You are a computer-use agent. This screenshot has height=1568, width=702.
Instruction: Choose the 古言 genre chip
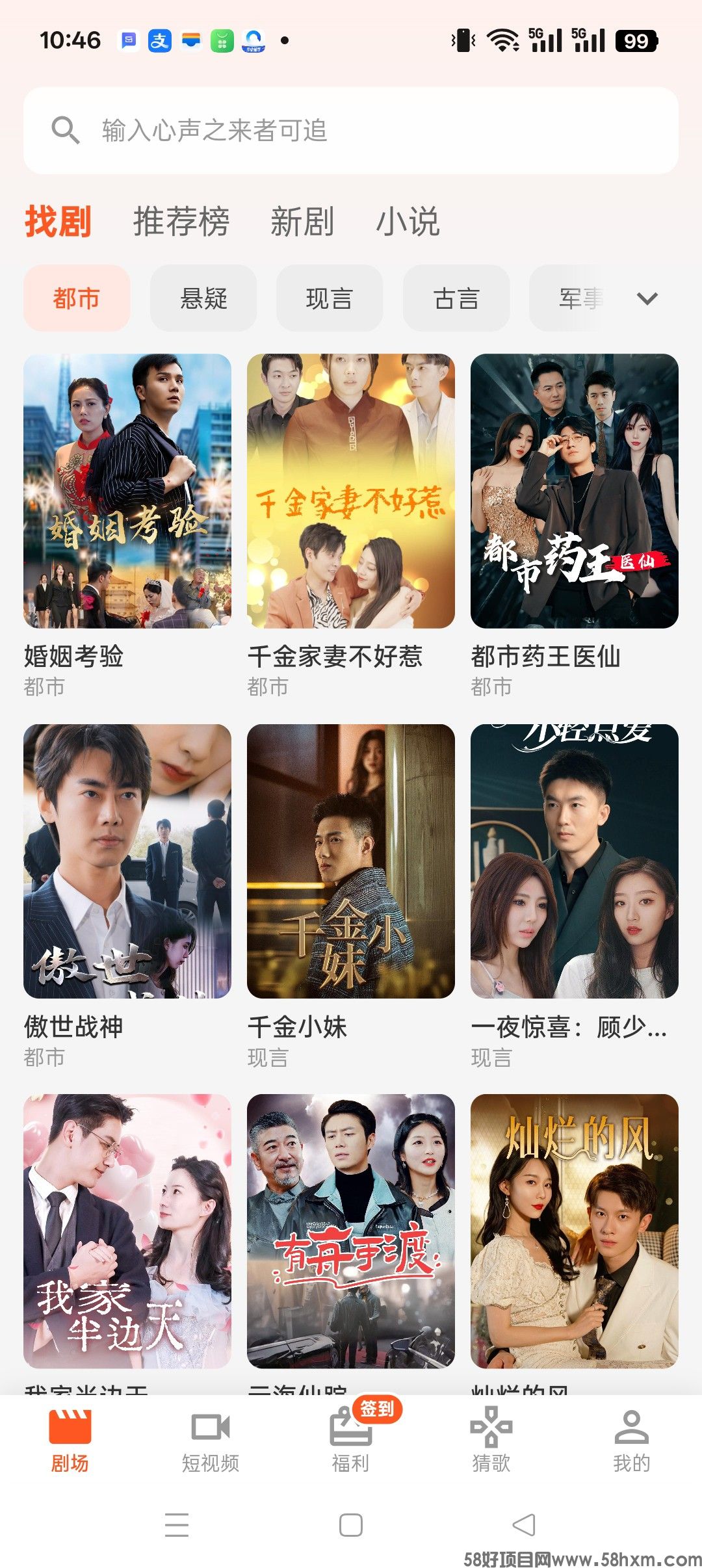pyautogui.click(x=456, y=298)
